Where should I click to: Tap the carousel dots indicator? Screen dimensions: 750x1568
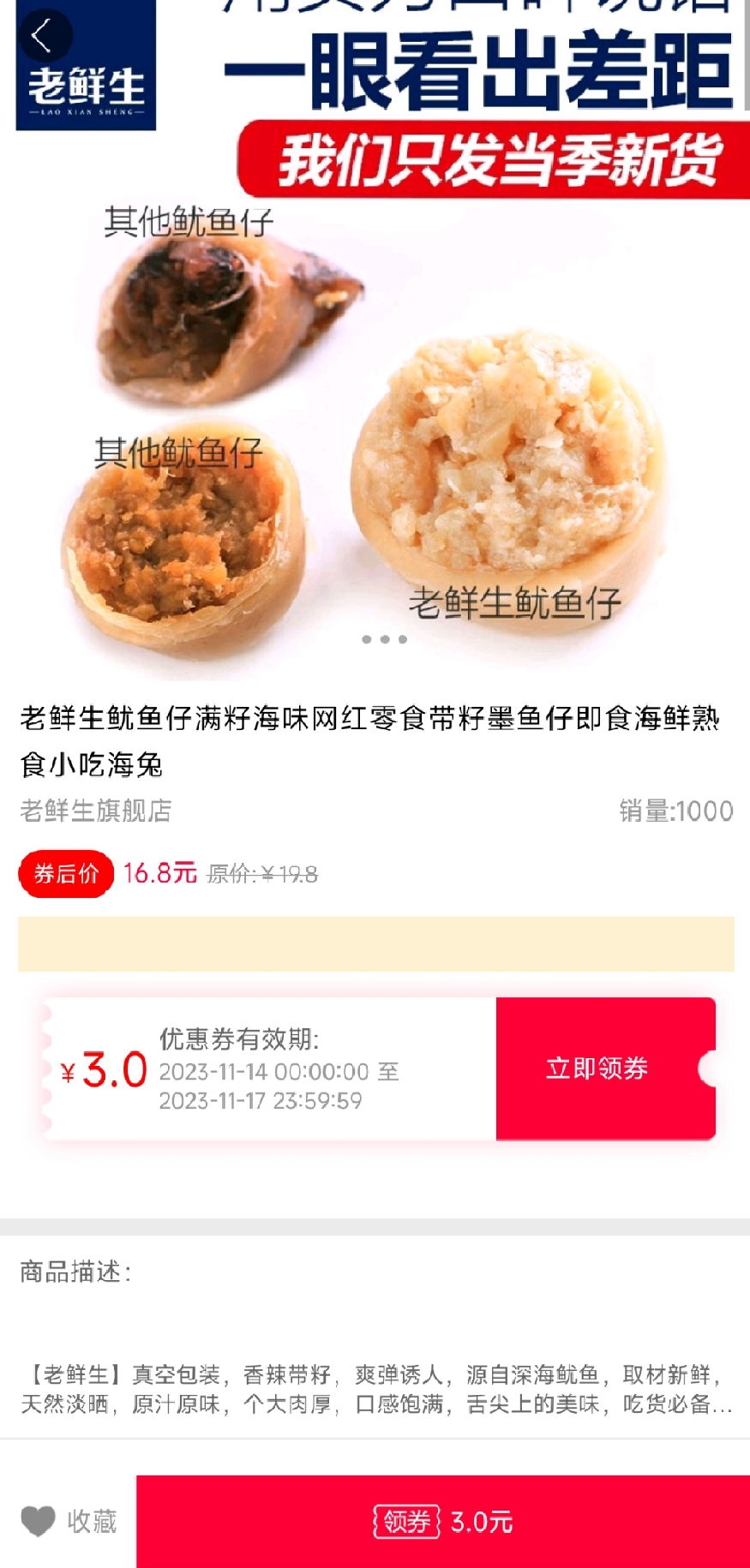tap(387, 639)
